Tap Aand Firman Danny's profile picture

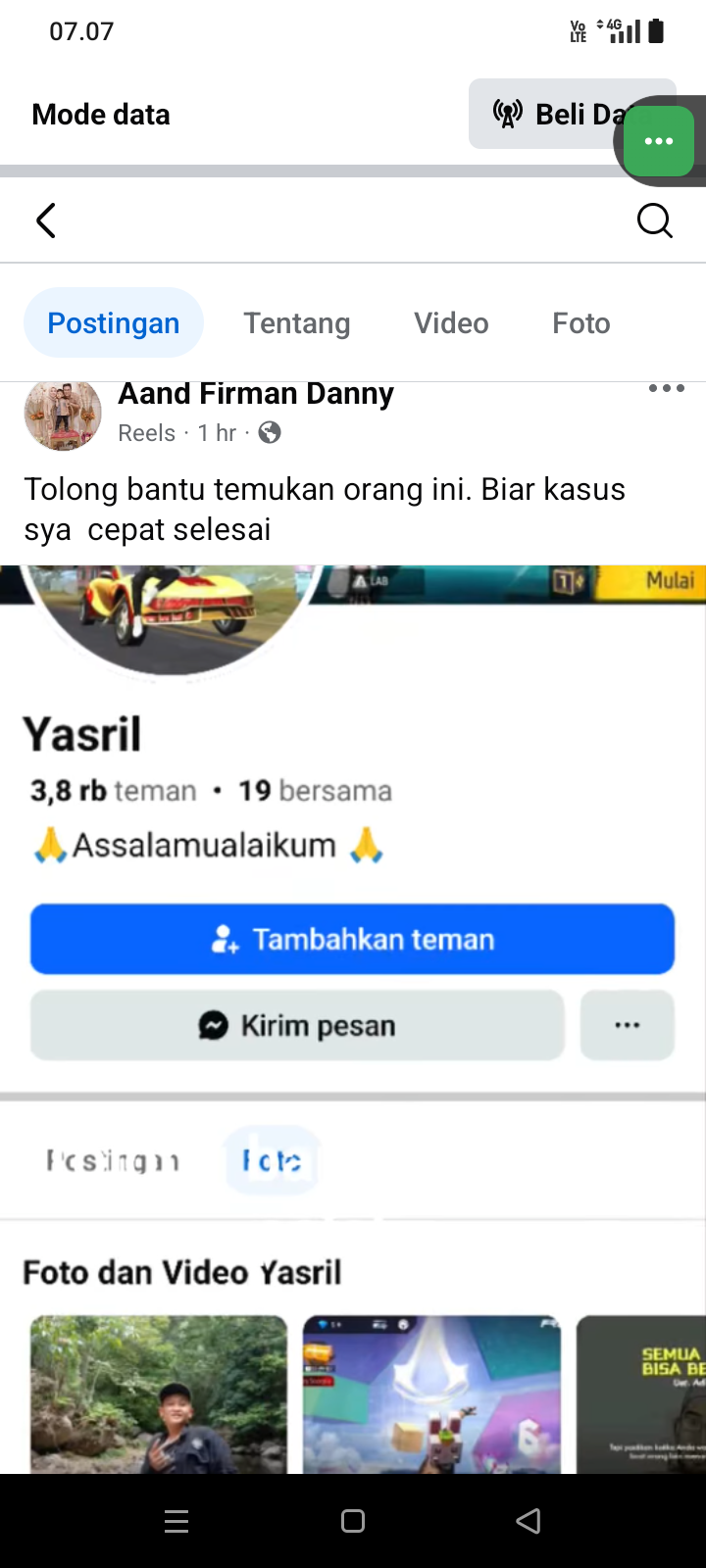coord(63,415)
